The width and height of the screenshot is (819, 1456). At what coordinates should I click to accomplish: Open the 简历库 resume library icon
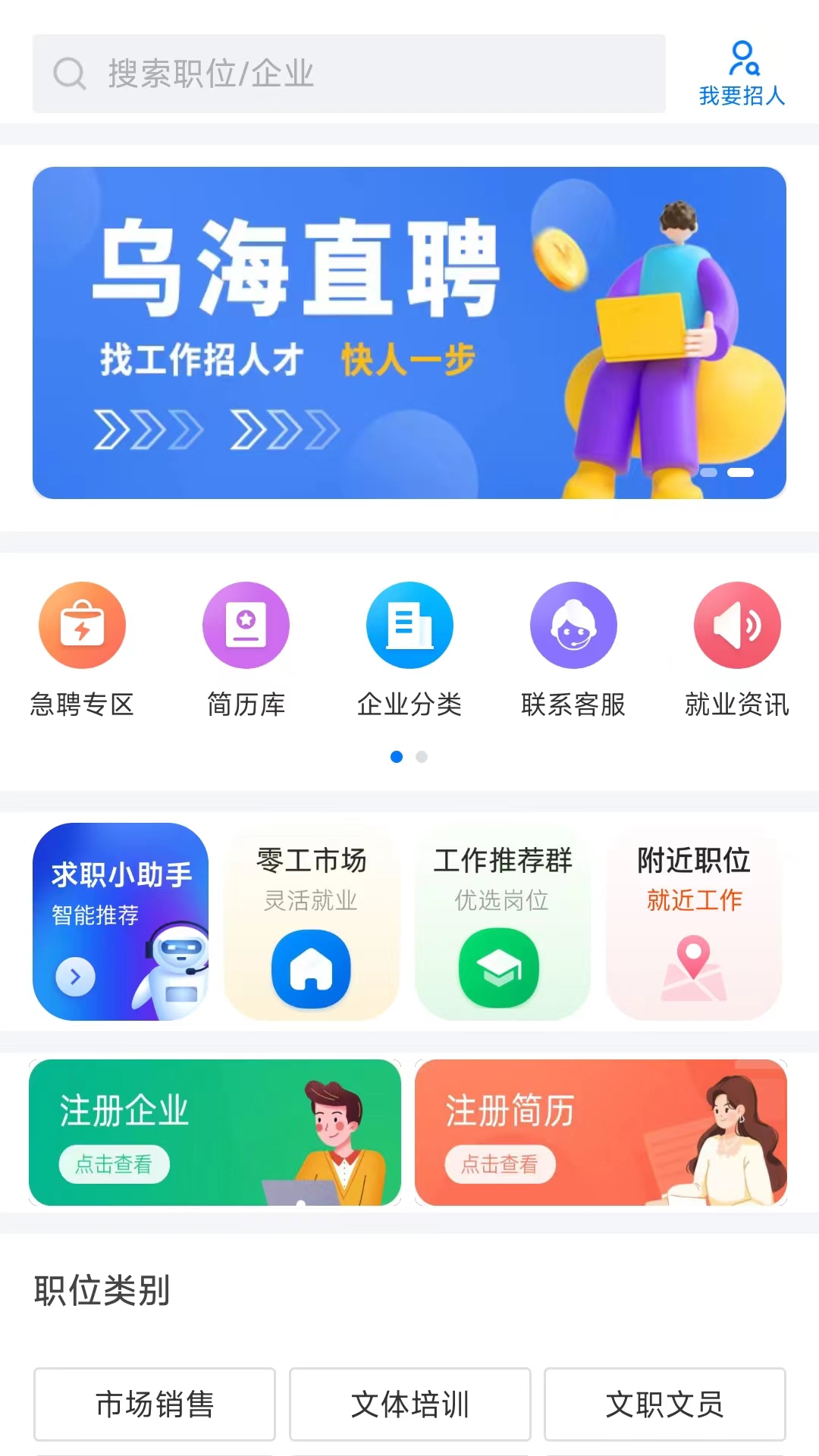[246, 624]
